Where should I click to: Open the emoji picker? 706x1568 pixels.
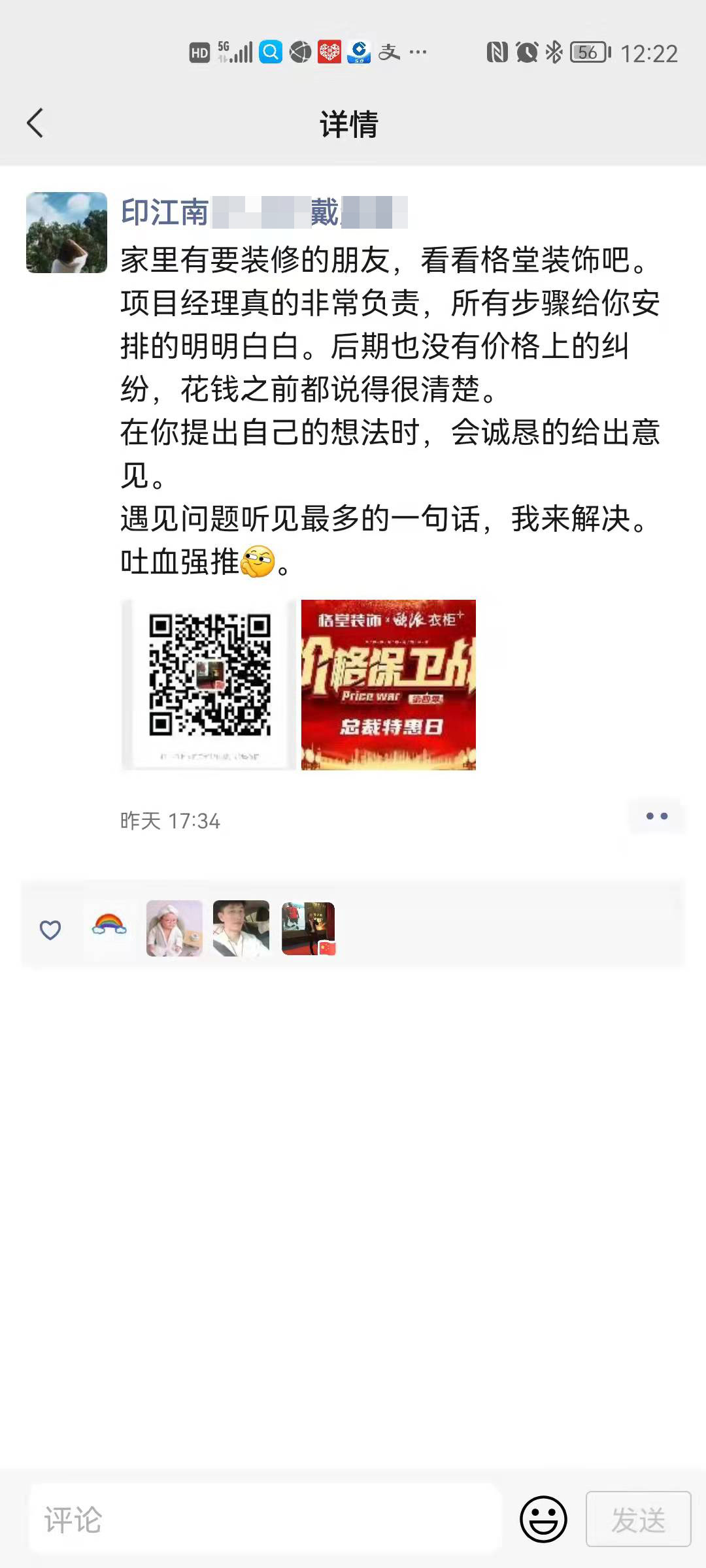click(x=543, y=1520)
